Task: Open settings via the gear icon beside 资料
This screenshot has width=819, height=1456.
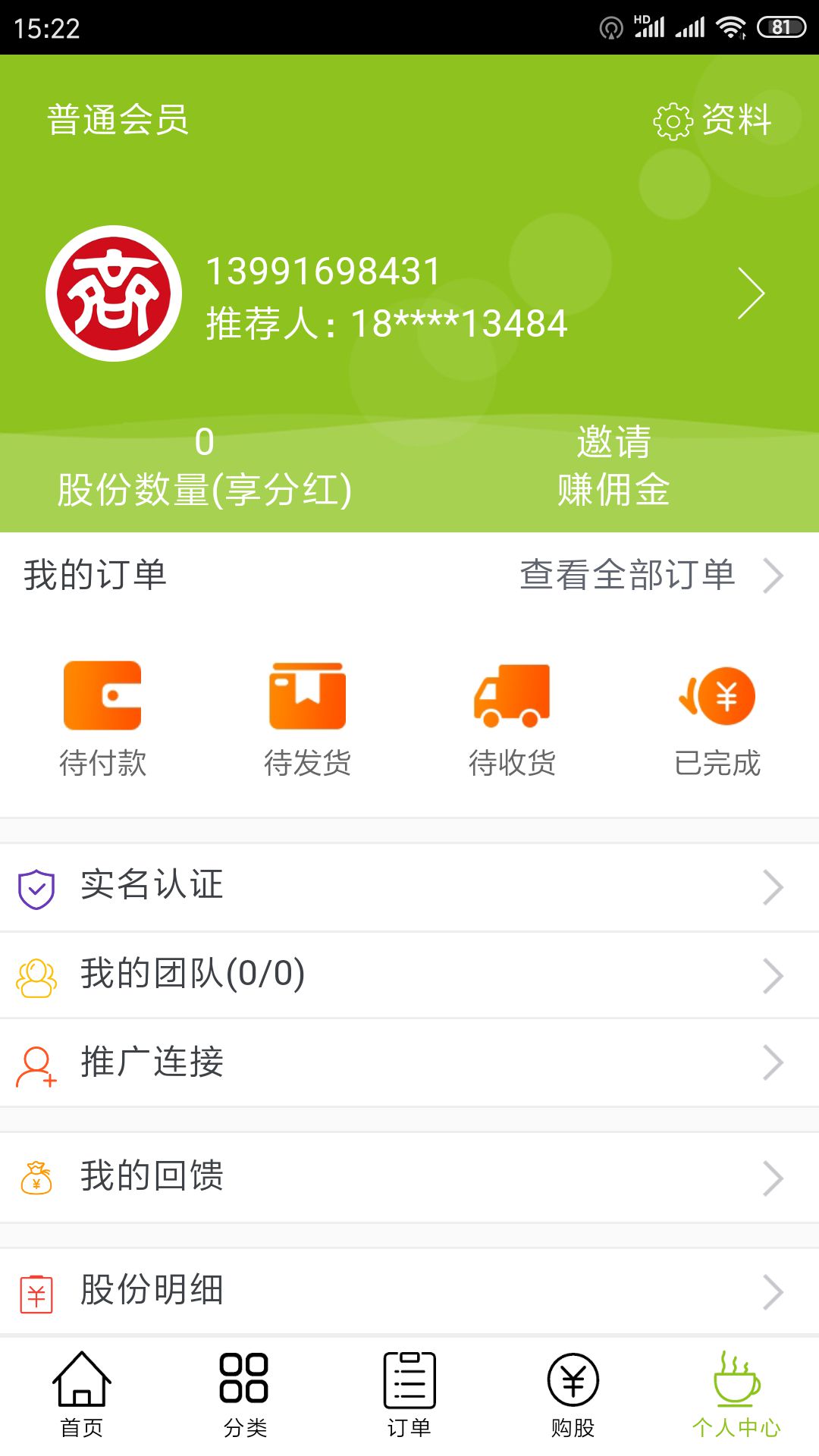Action: click(x=673, y=119)
